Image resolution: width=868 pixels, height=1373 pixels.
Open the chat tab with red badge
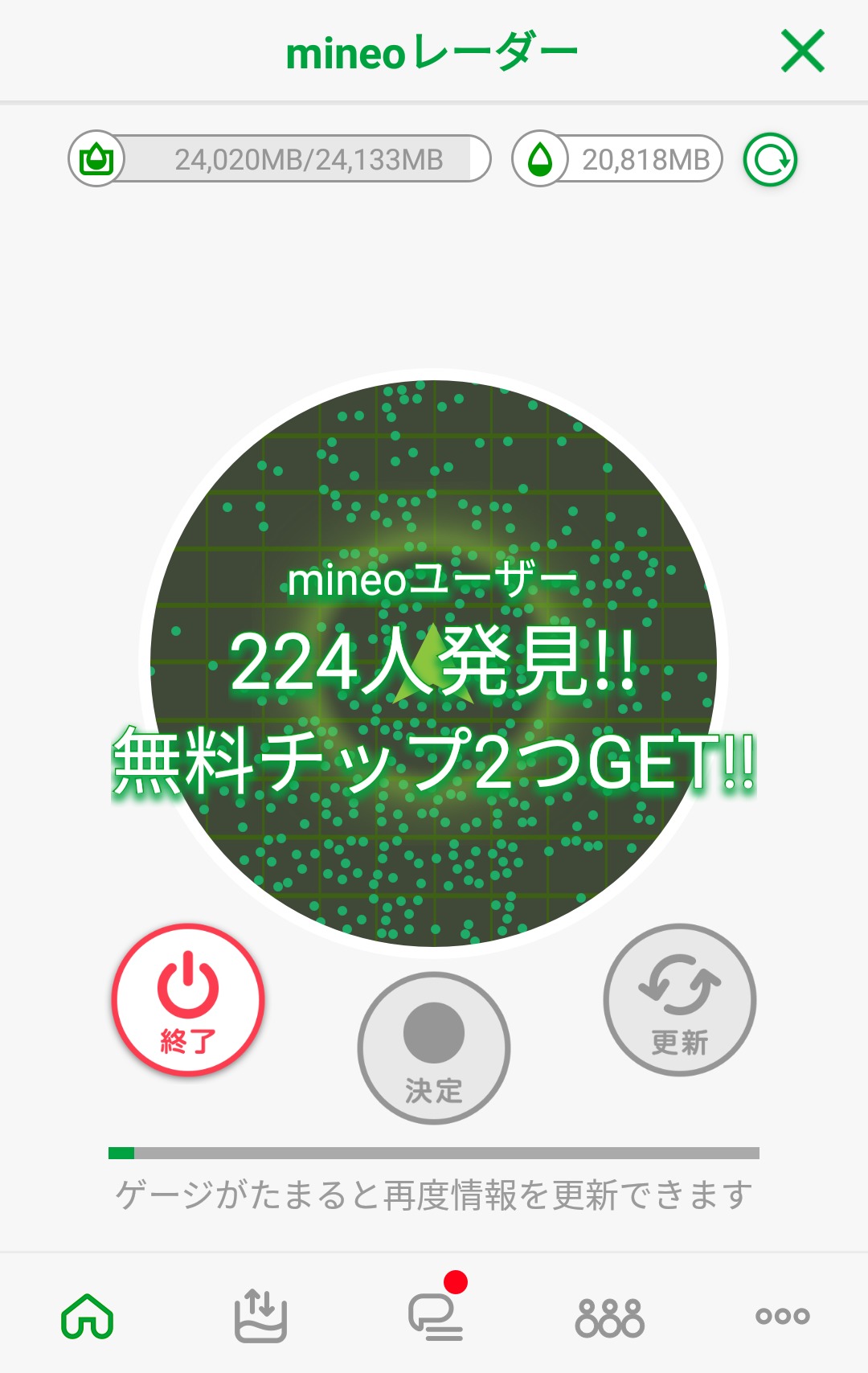coord(435,1316)
